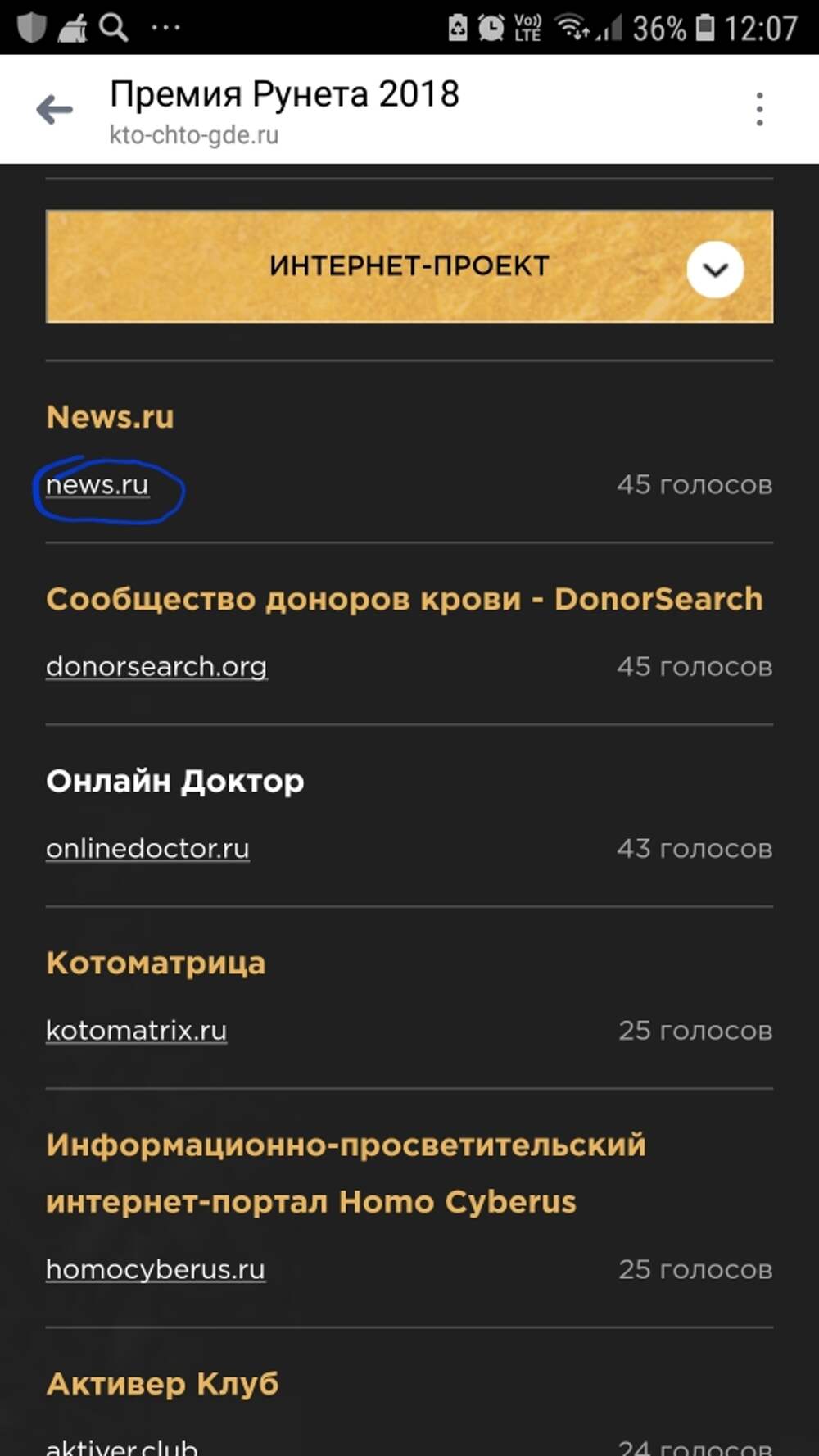Visit the aktiver.club link
Image resolution: width=819 pixels, height=1456 pixels.
point(122,1446)
